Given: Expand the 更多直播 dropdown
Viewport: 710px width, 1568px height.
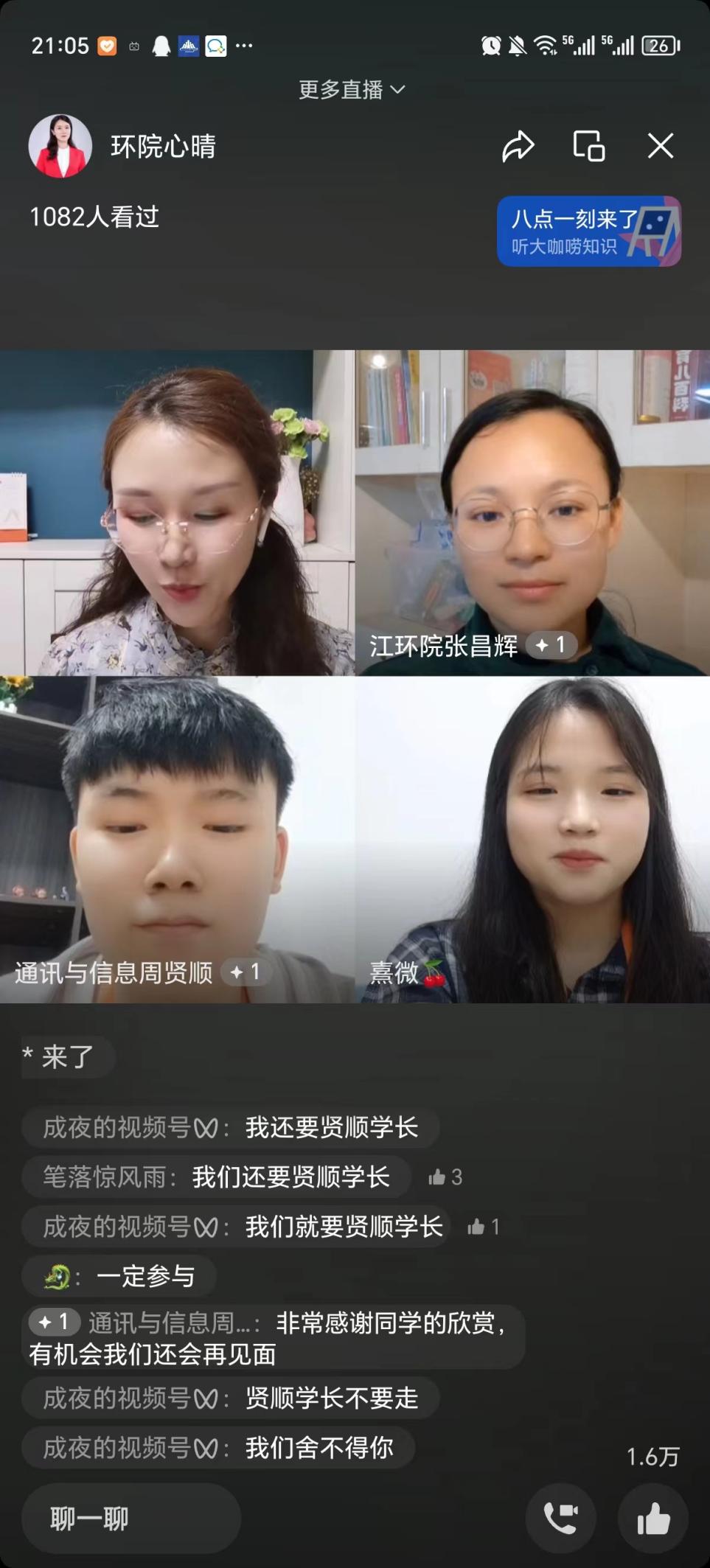Looking at the screenshot, I should coord(352,90).
